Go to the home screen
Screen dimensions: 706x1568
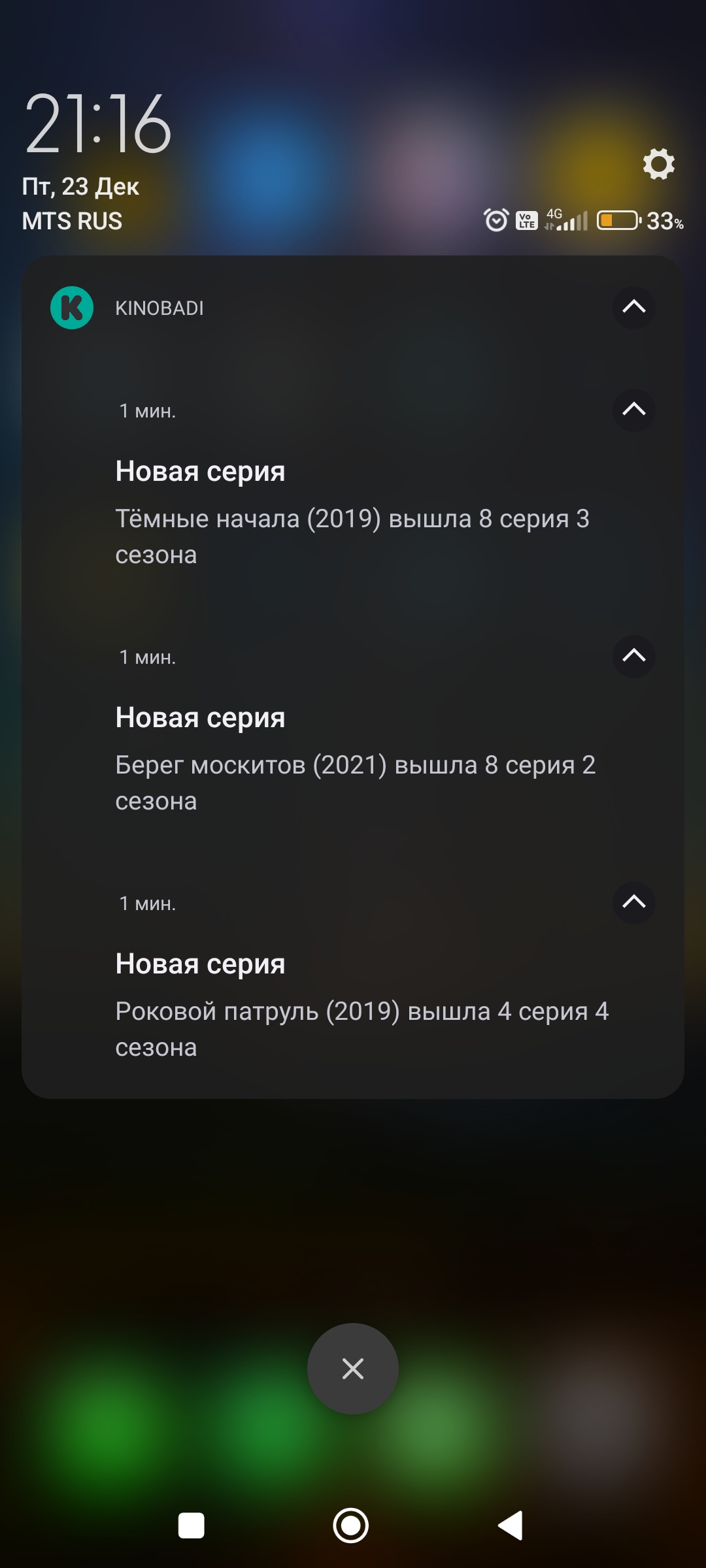[351, 1526]
